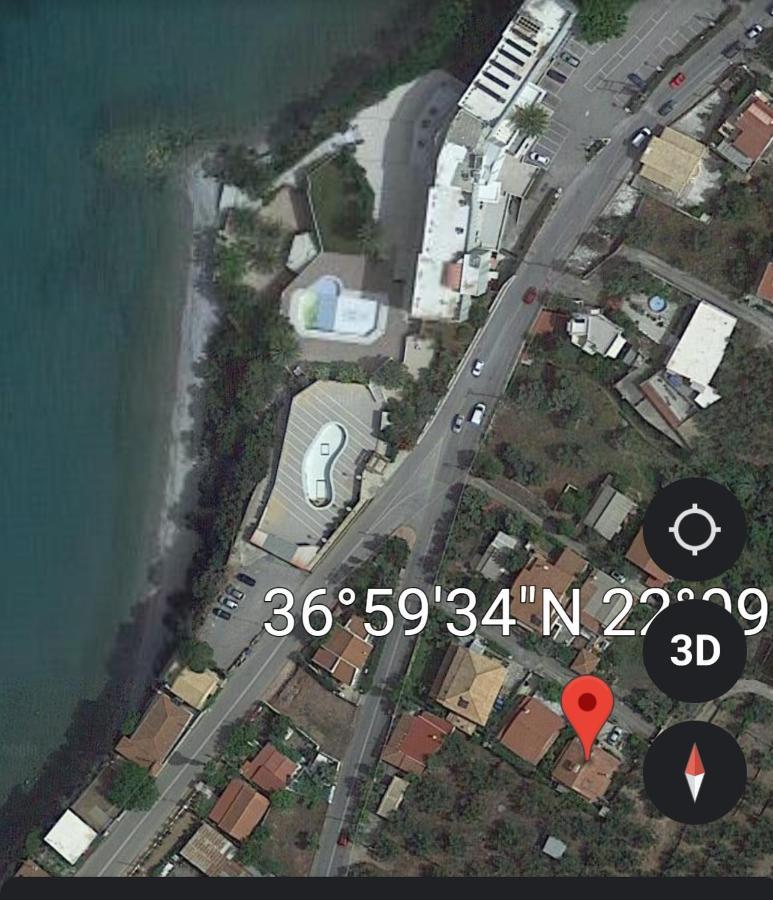Tap the compass to reset north
The height and width of the screenshot is (900, 773).
694,772
